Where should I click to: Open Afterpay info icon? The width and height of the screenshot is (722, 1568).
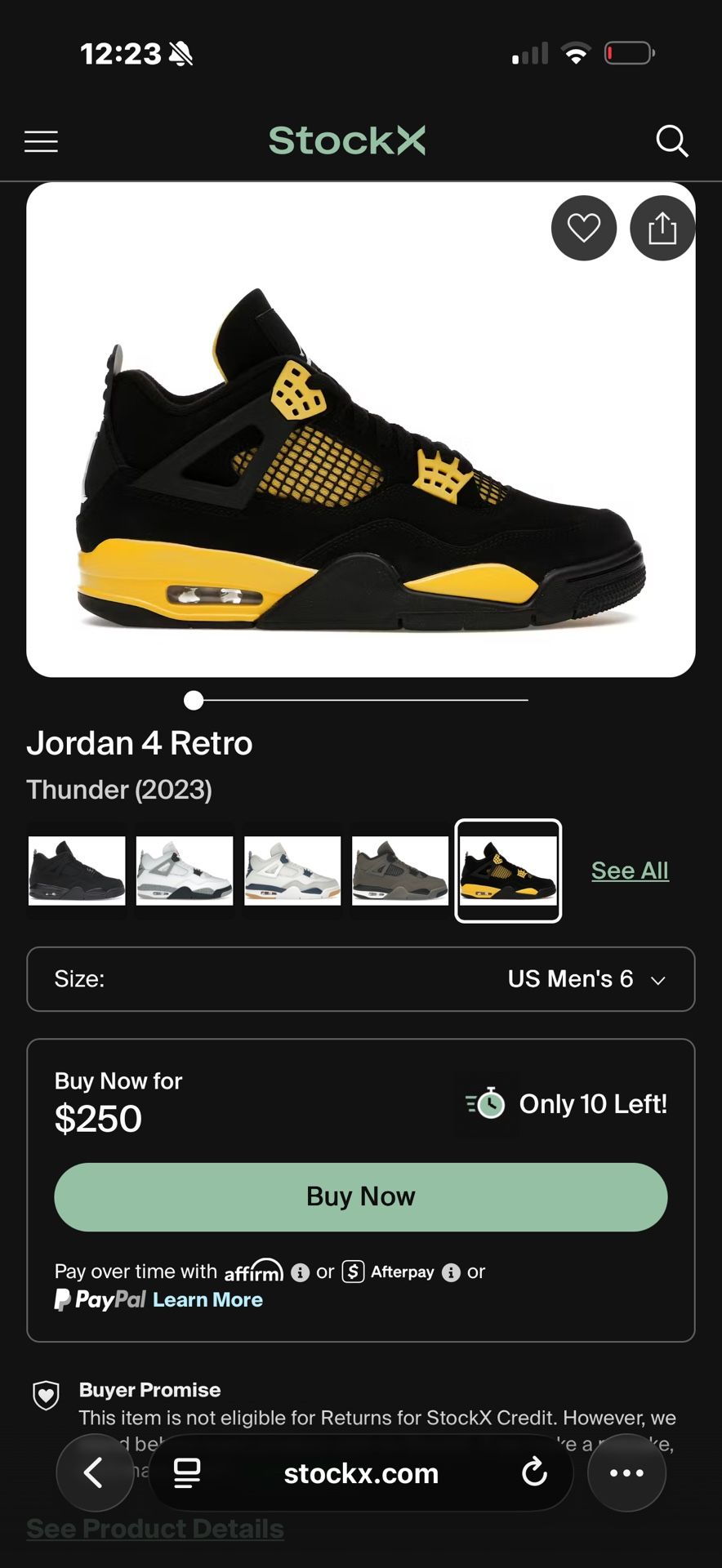tap(451, 1272)
